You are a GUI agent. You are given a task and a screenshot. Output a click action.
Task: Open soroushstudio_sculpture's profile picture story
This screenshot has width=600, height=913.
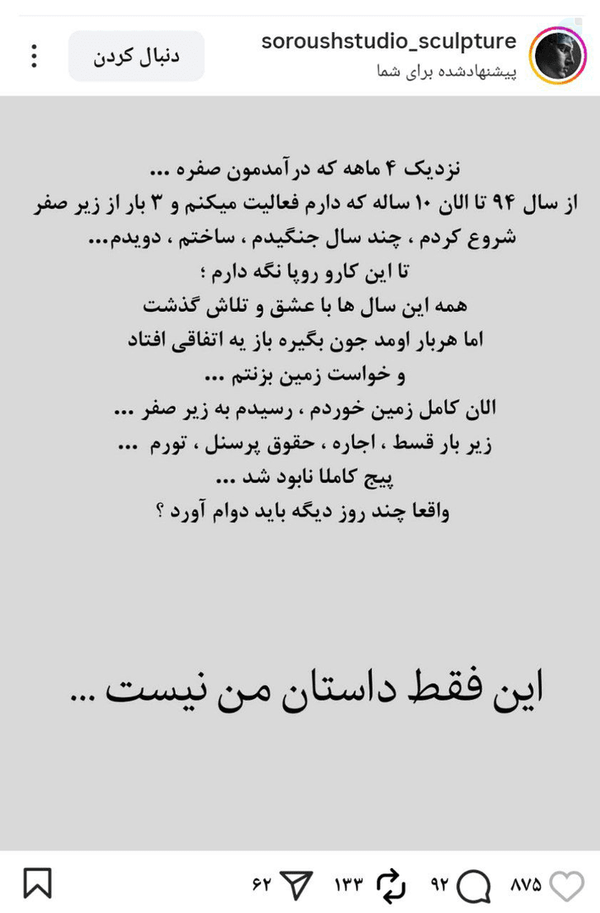558,56
